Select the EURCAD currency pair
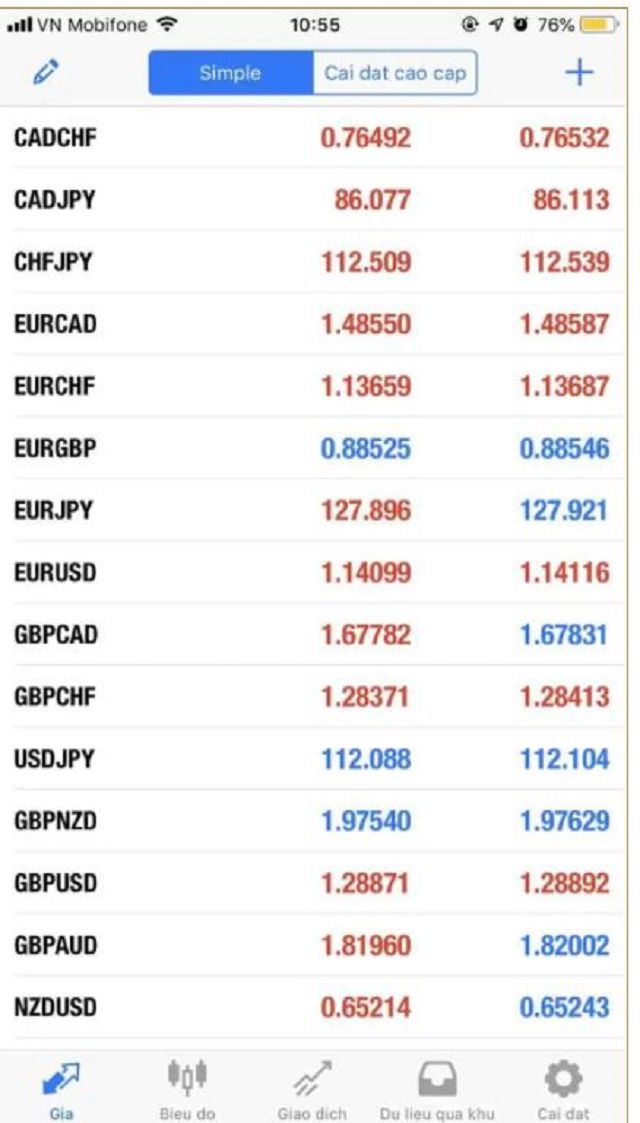640x1123 pixels. (313, 324)
